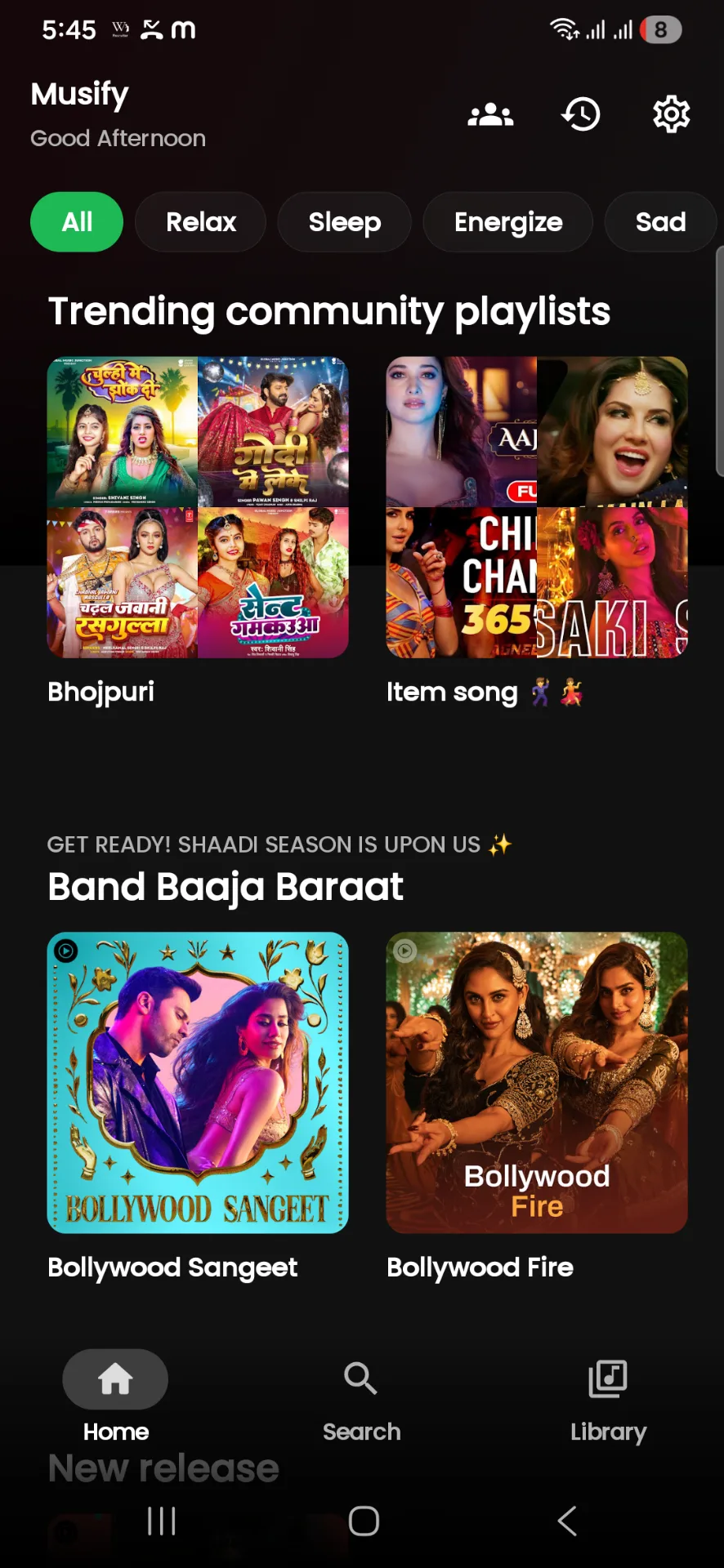Go to the Home tab
Screen dimensions: 724x1568
tap(116, 1396)
